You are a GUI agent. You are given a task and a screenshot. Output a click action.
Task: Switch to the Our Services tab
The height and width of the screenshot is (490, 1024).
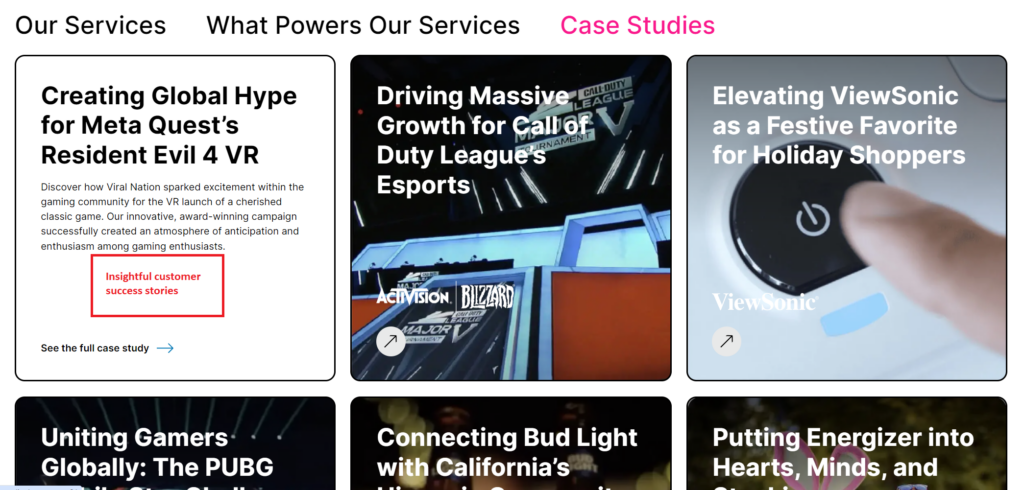(x=90, y=25)
